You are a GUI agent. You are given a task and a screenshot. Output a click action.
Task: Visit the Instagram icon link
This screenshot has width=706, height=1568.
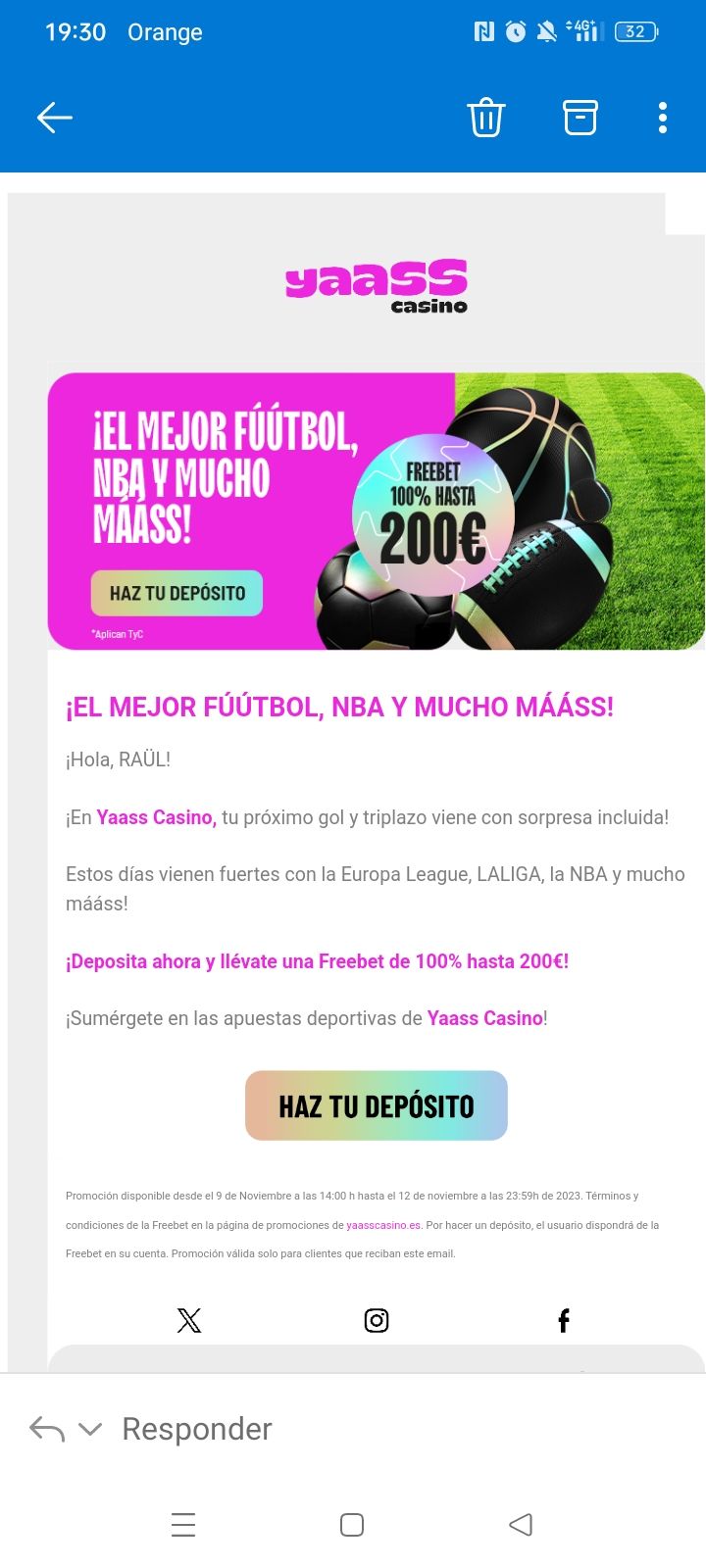point(377,1321)
